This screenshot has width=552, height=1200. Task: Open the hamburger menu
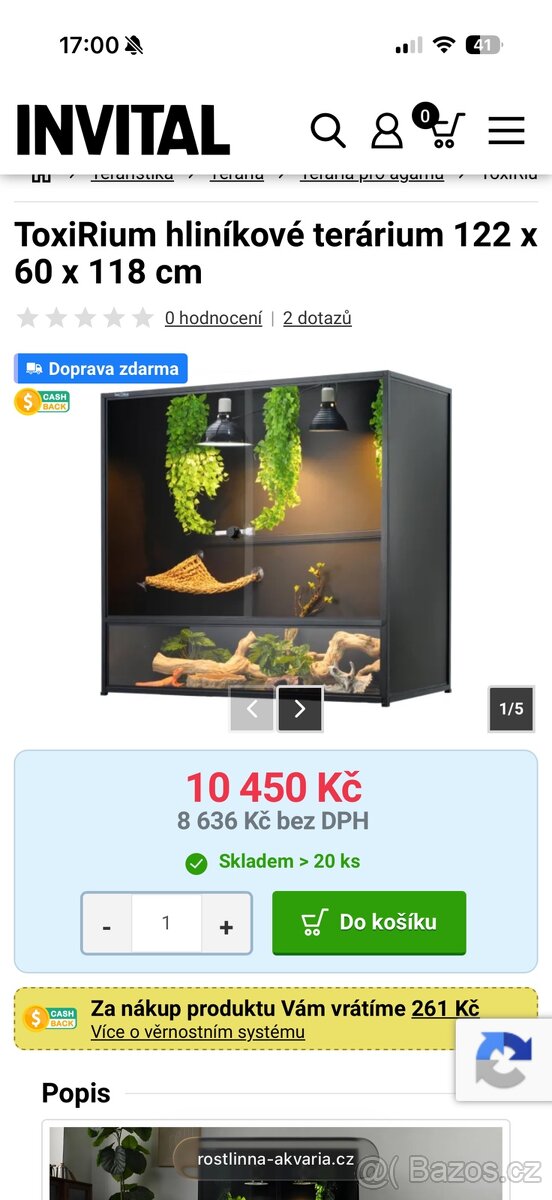507,130
